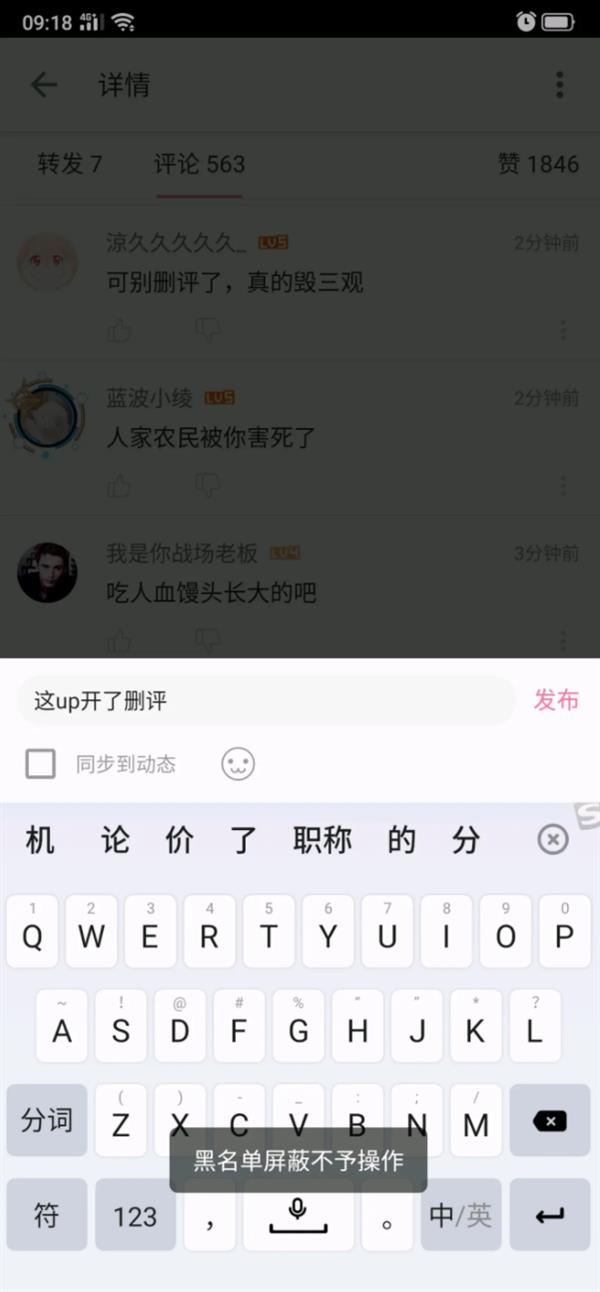Switch keyboard with the 中/英 key

[461, 1215]
